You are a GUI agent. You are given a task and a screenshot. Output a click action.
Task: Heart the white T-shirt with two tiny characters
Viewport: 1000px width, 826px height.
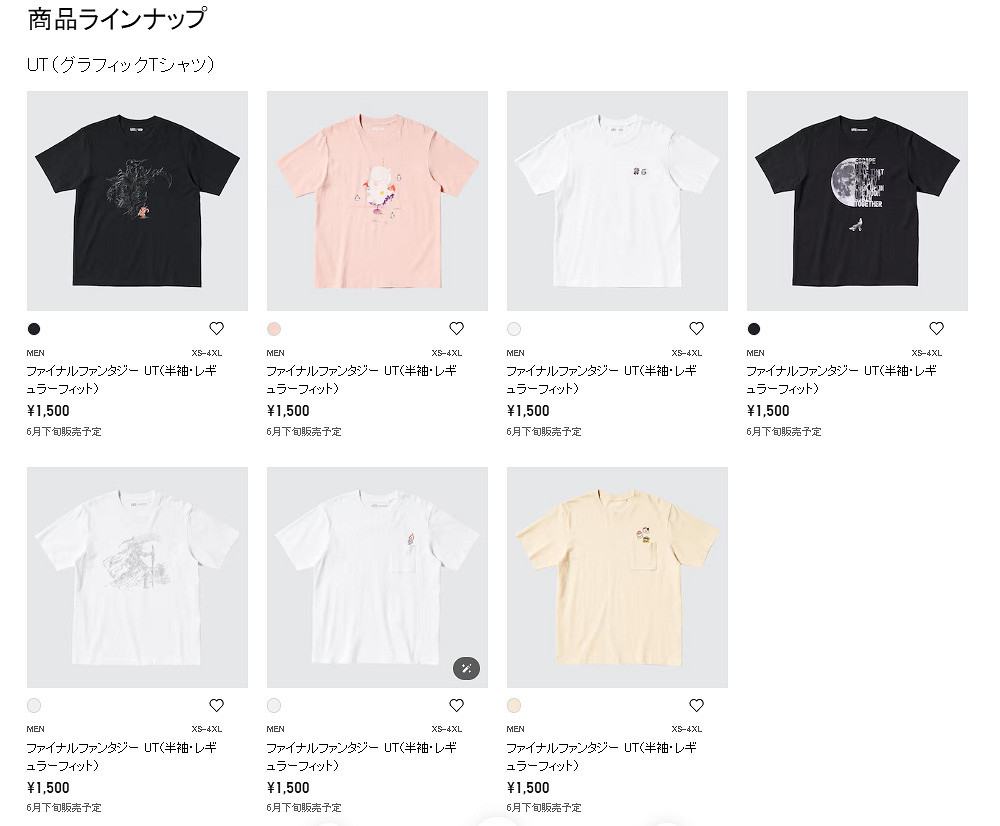point(696,328)
